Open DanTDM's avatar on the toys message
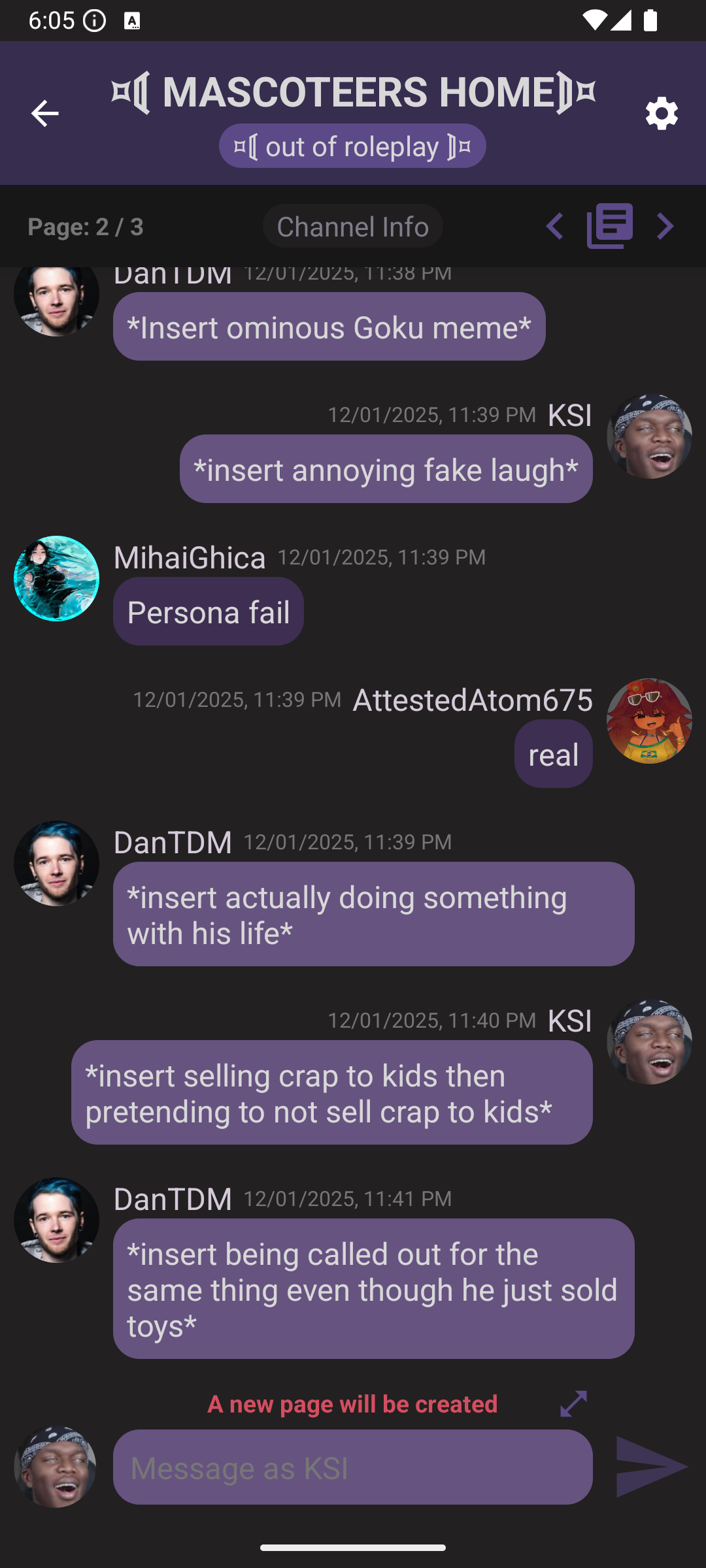Image resolution: width=706 pixels, height=1568 pixels. point(57,1220)
